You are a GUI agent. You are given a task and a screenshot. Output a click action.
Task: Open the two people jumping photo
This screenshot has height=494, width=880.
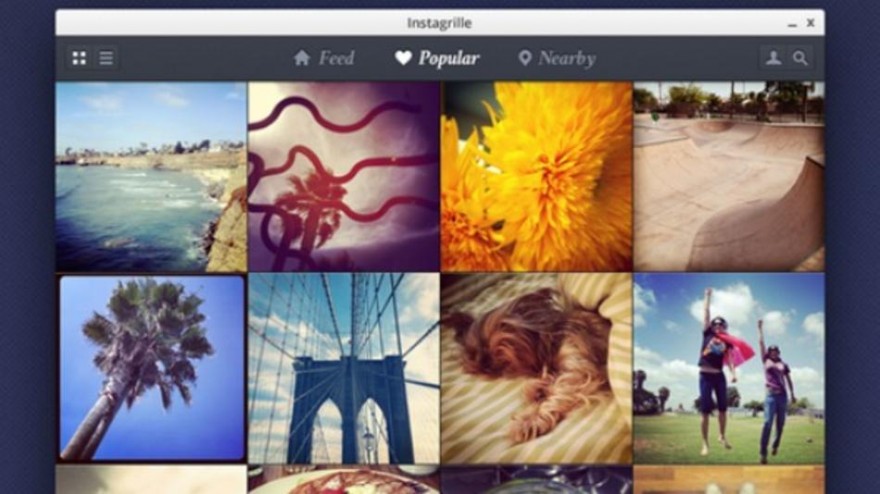pos(729,368)
